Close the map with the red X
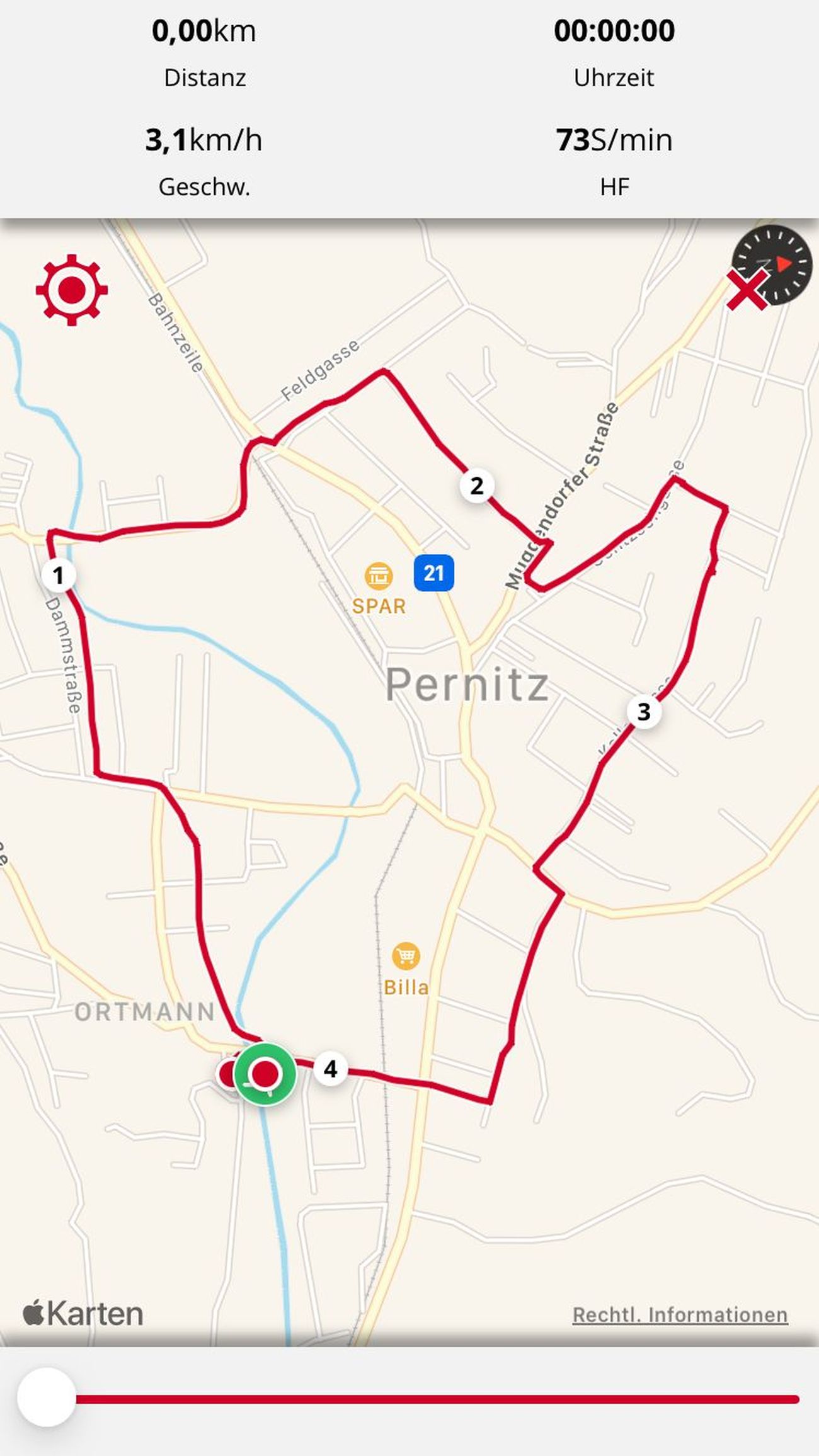This screenshot has width=819, height=1456. [747, 290]
